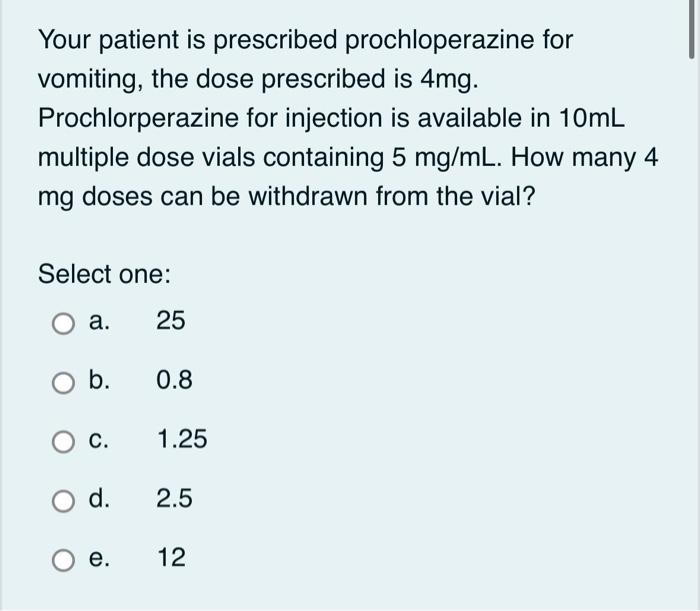Select answer option a. 25
The image size is (700, 611).
coord(64,322)
